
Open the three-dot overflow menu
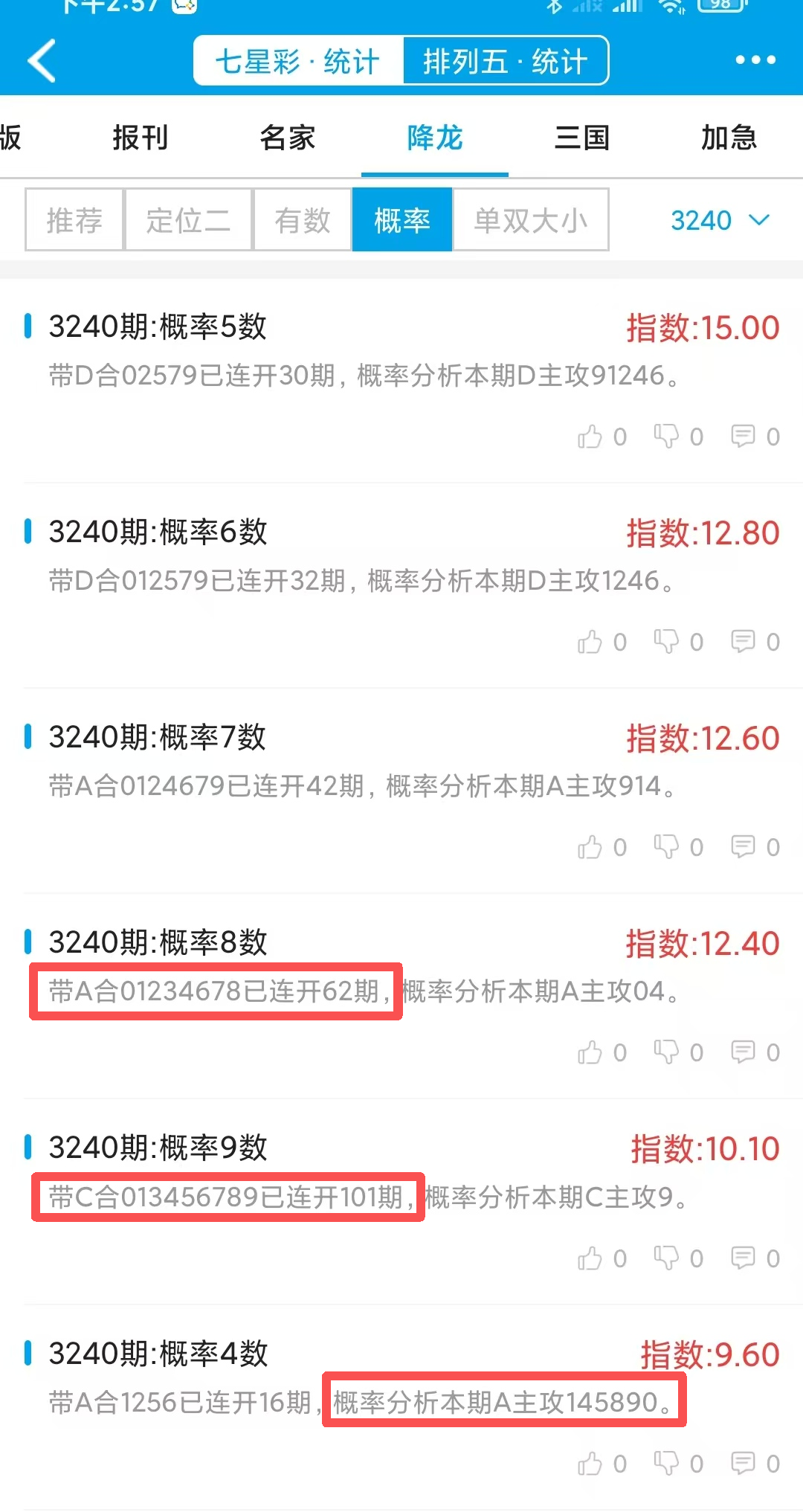click(755, 60)
